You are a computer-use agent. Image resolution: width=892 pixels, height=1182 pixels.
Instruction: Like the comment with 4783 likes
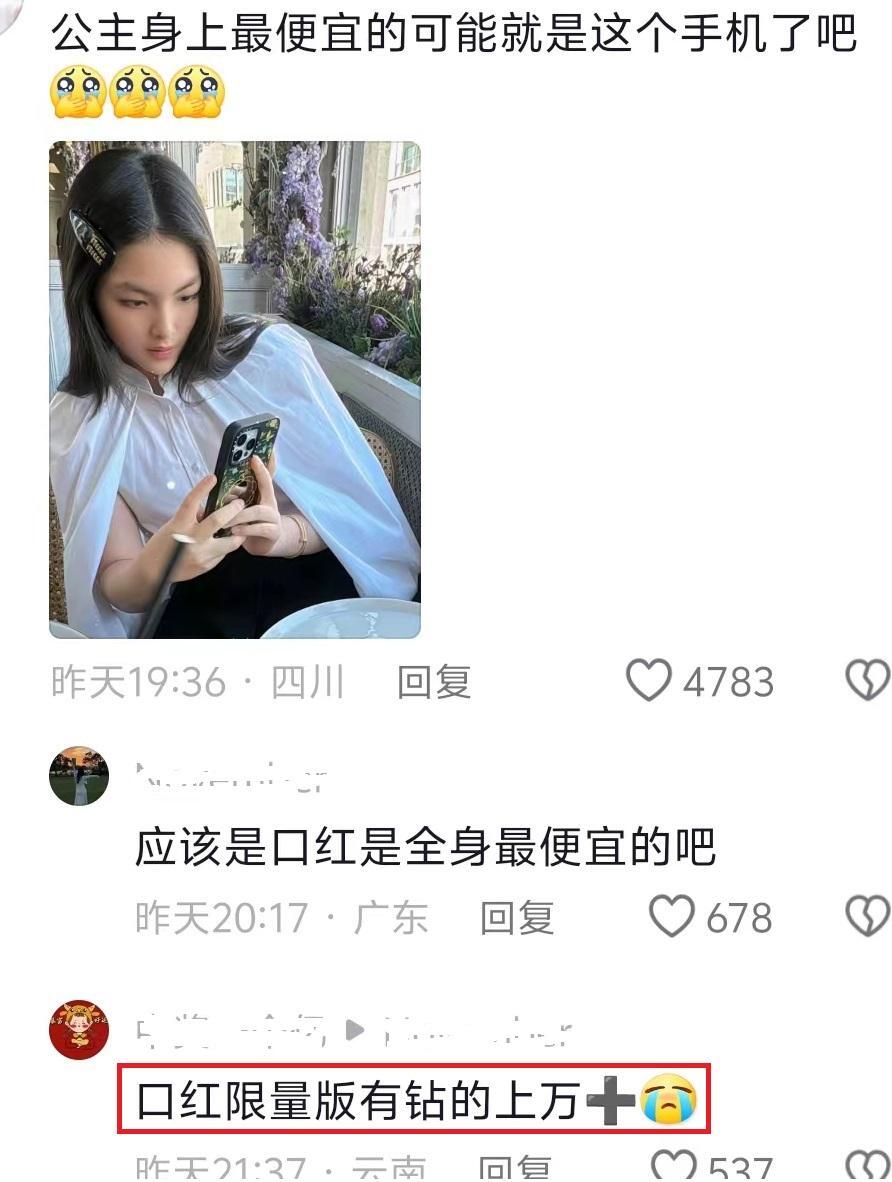(x=649, y=682)
